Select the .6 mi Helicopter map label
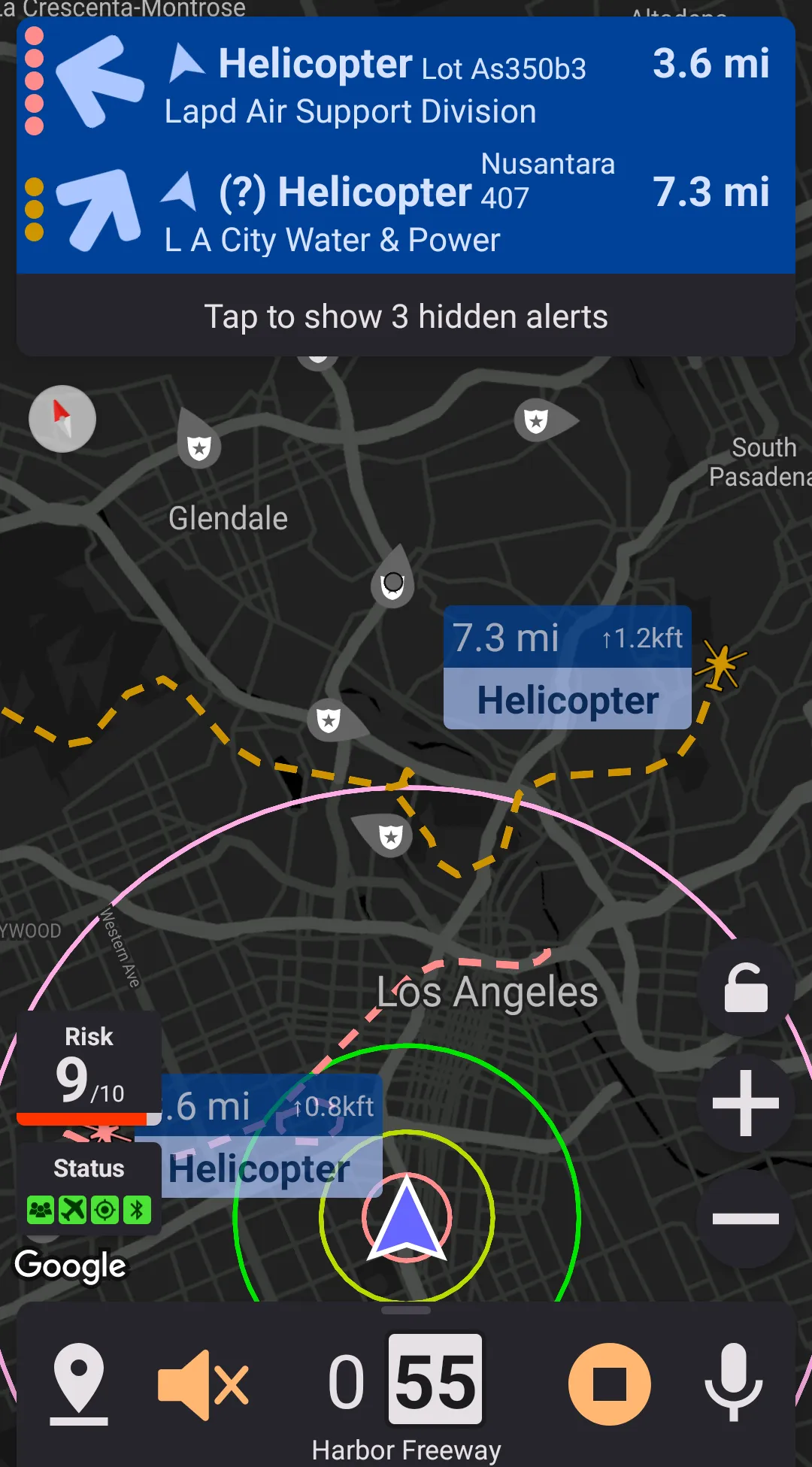 [271, 1135]
